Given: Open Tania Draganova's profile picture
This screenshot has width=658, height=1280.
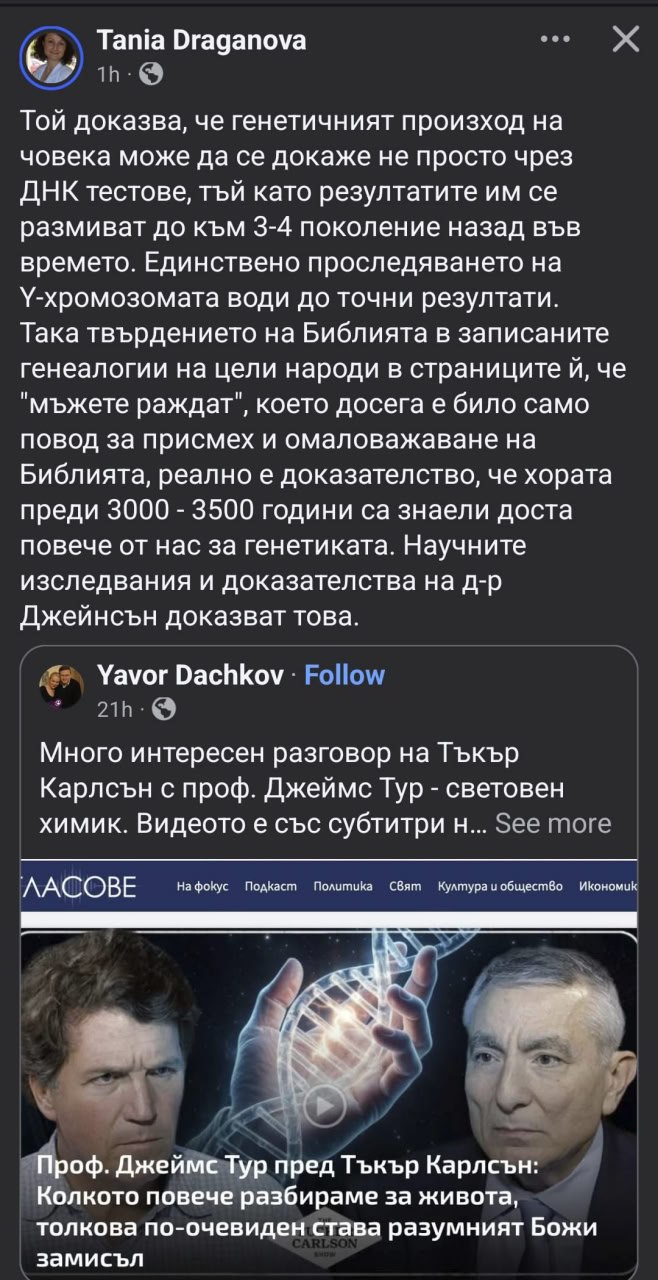Looking at the screenshot, I should 48,54.
